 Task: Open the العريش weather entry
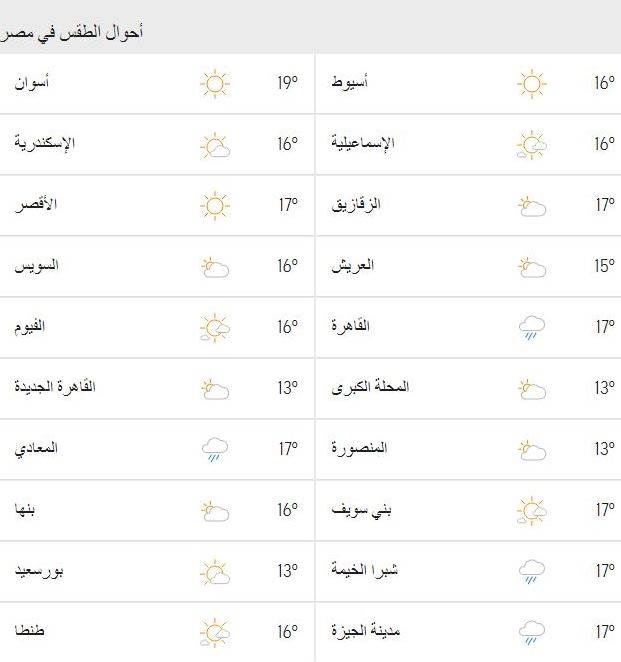pyautogui.click(x=353, y=266)
